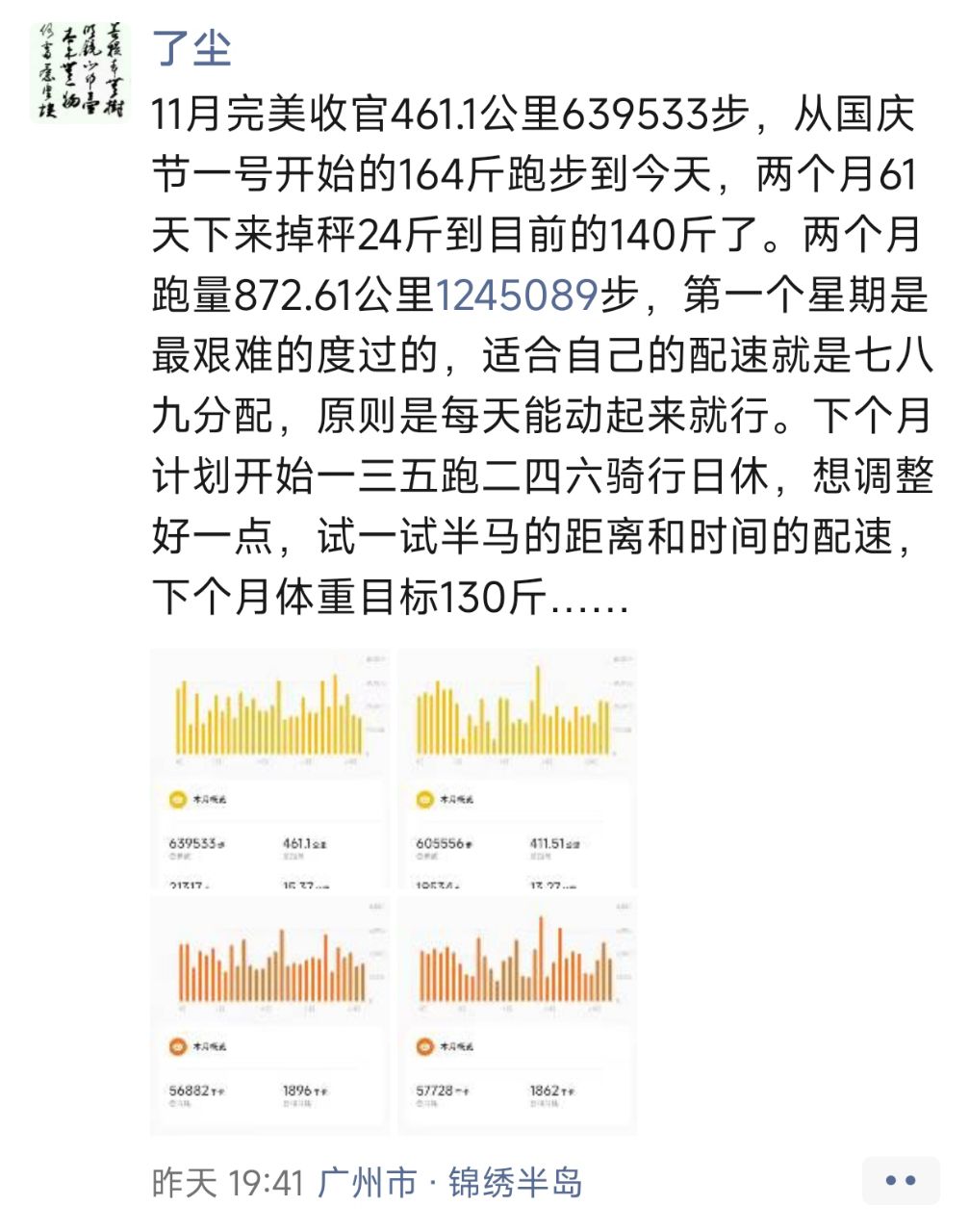Open location 广州市 · 锦绣半岛
Viewport: 969px width, 1232px height.
pyautogui.click(x=449, y=1182)
